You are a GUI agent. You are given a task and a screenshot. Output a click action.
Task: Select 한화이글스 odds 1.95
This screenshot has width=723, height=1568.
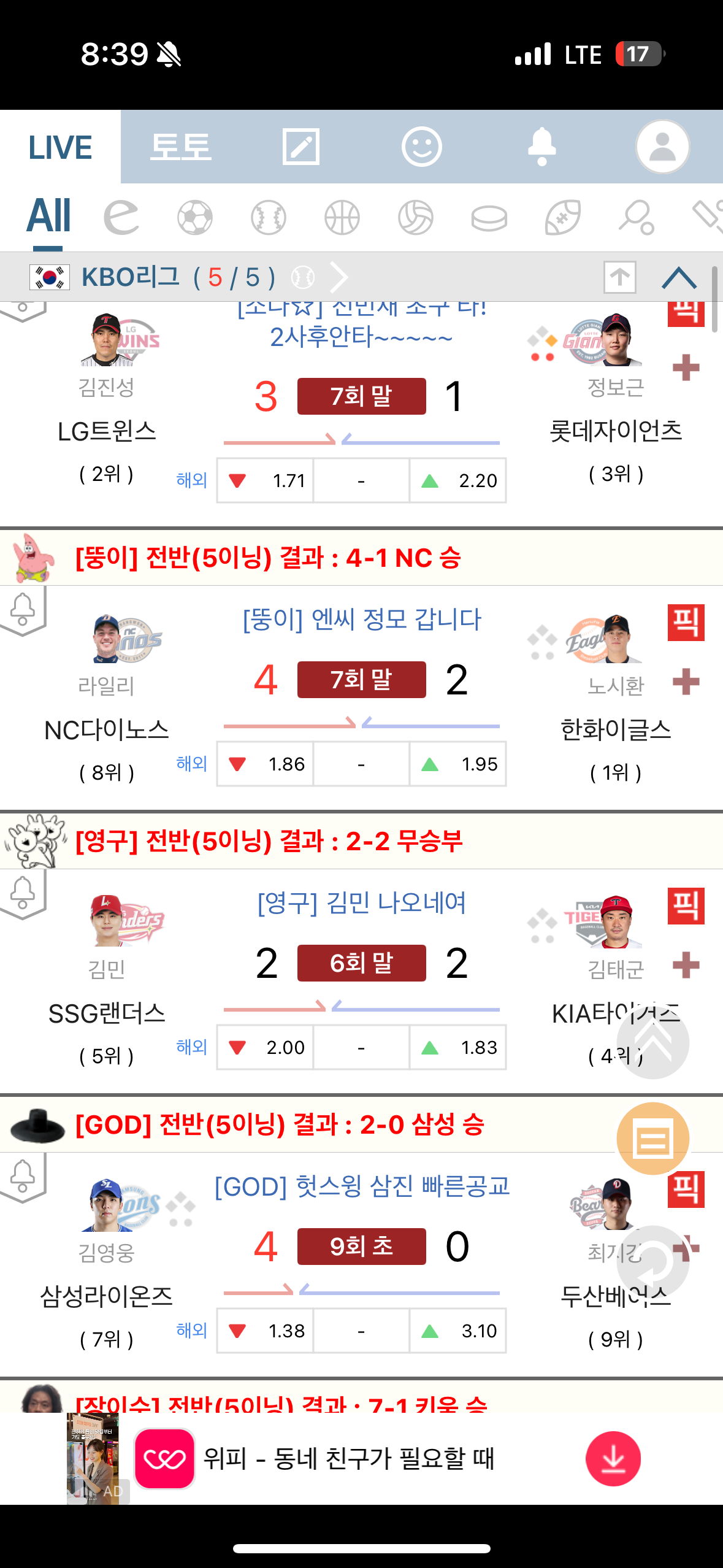457,764
